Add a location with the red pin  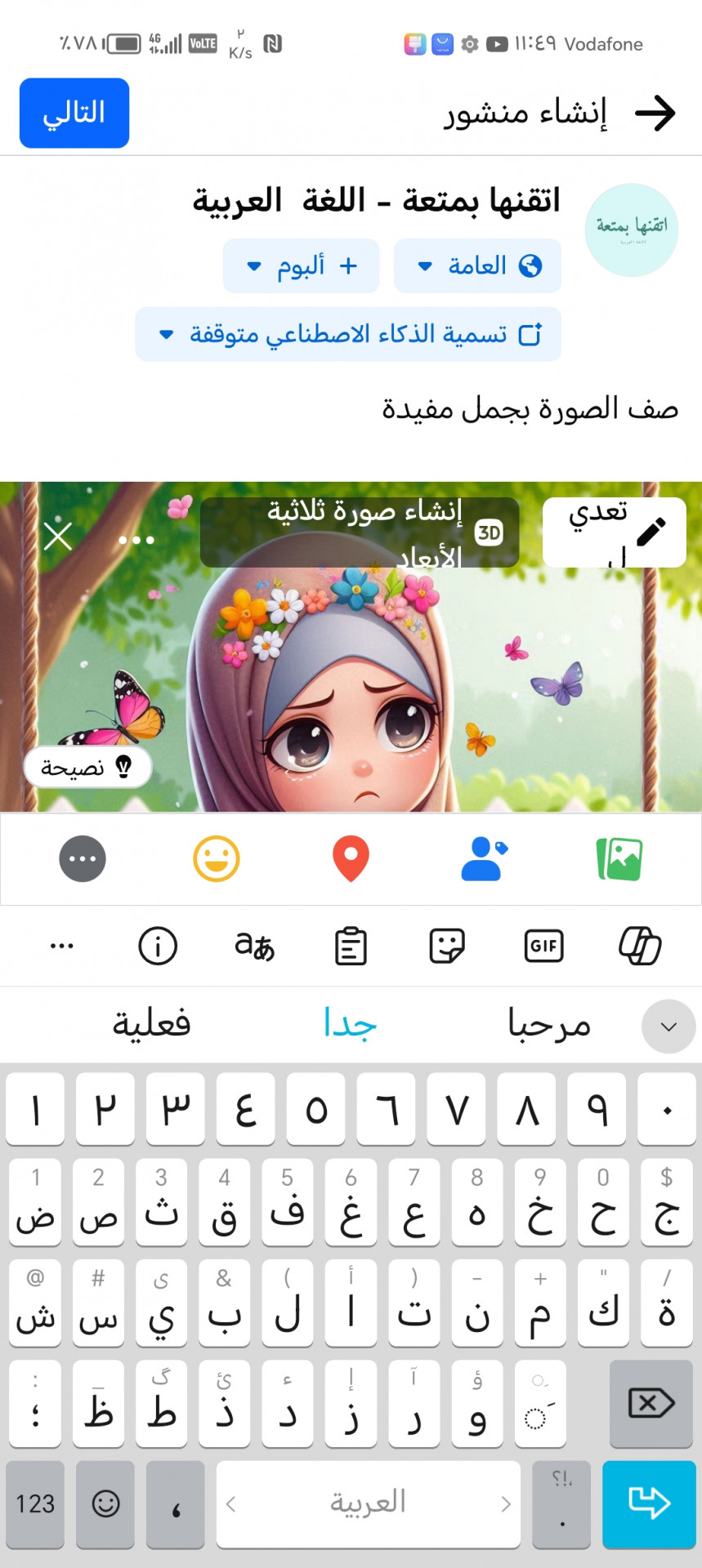[x=351, y=859]
